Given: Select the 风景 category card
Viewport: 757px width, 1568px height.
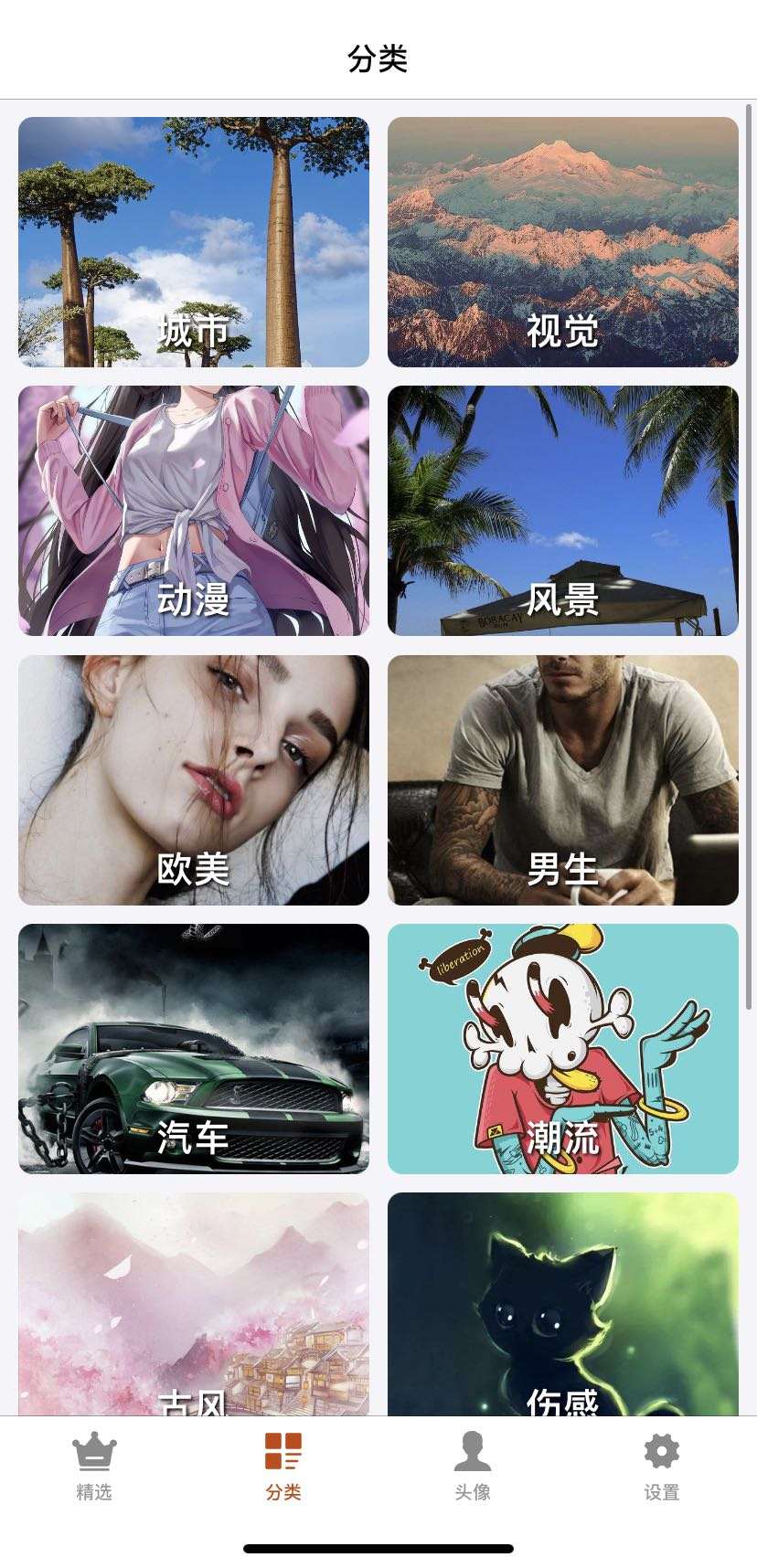Looking at the screenshot, I should click(562, 511).
